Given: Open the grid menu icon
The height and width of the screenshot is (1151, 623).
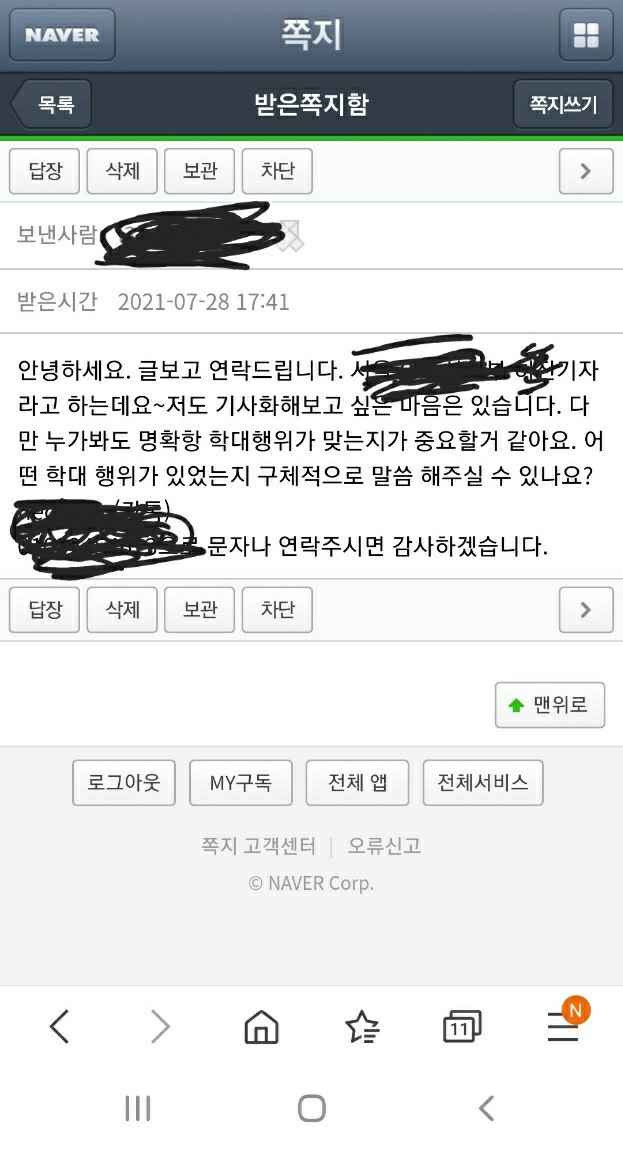Looking at the screenshot, I should (585, 36).
